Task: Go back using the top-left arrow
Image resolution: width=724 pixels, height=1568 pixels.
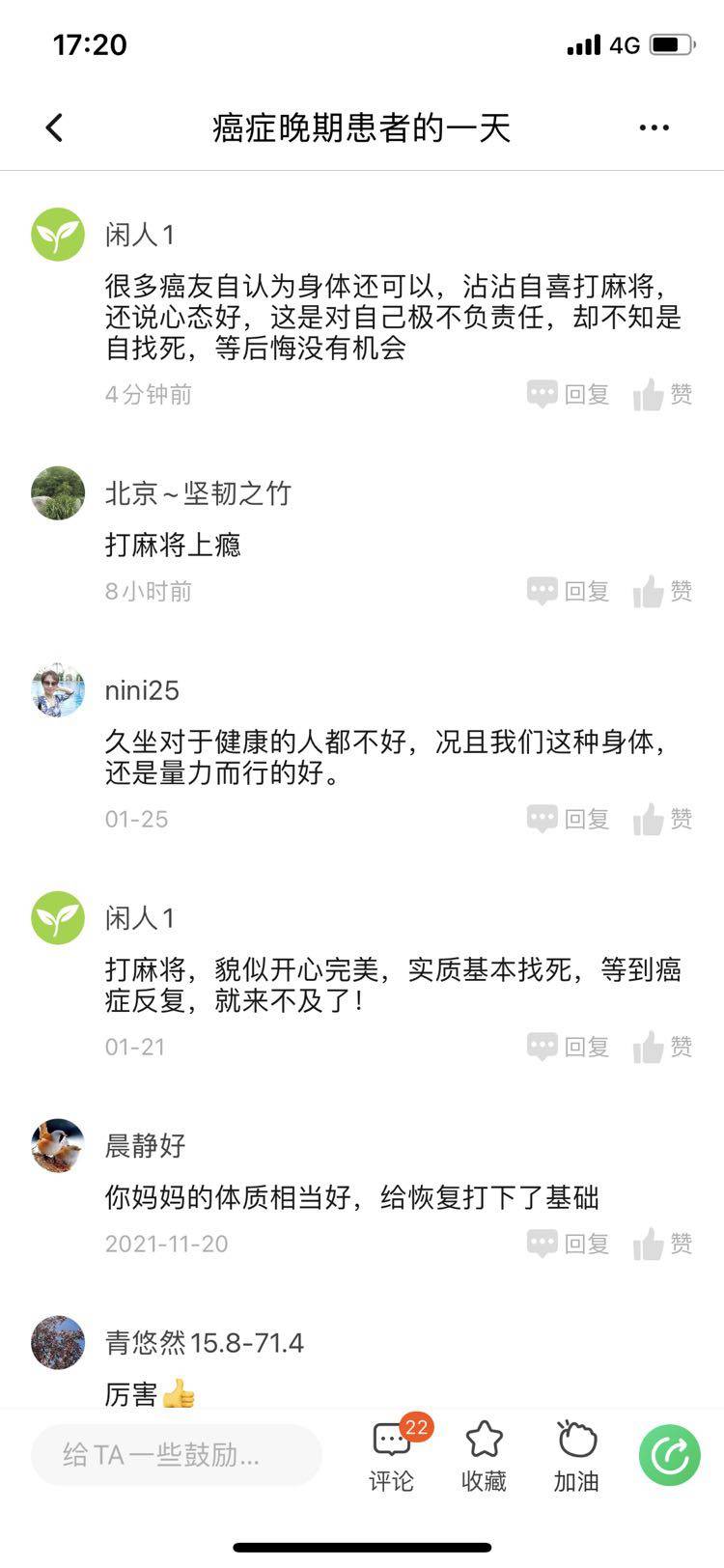Action: pyautogui.click(x=55, y=127)
